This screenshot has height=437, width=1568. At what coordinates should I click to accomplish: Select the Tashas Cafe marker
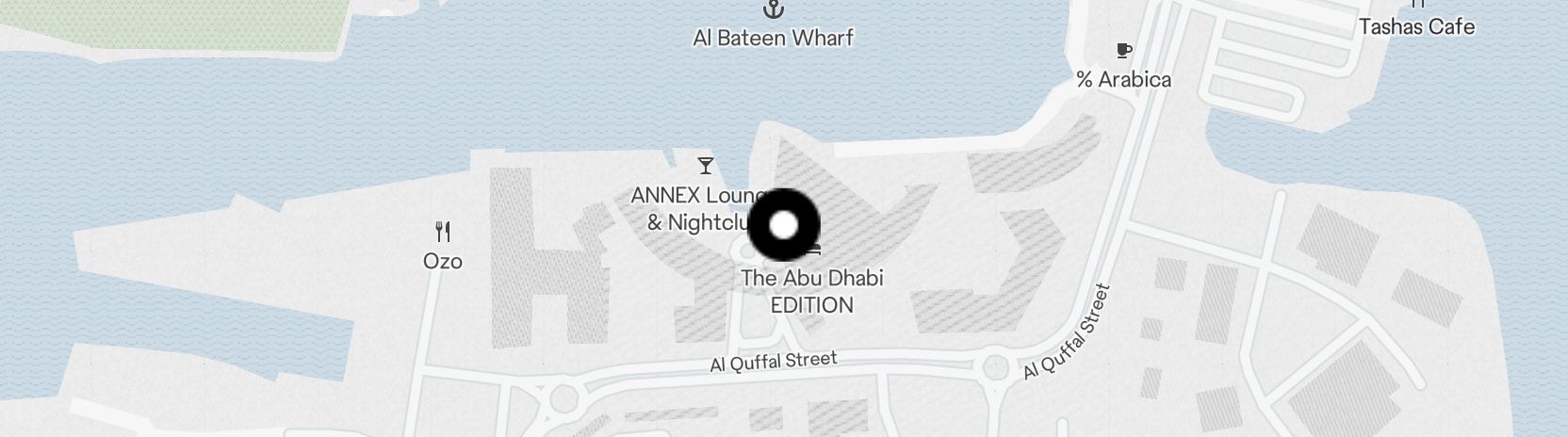coord(1416,25)
